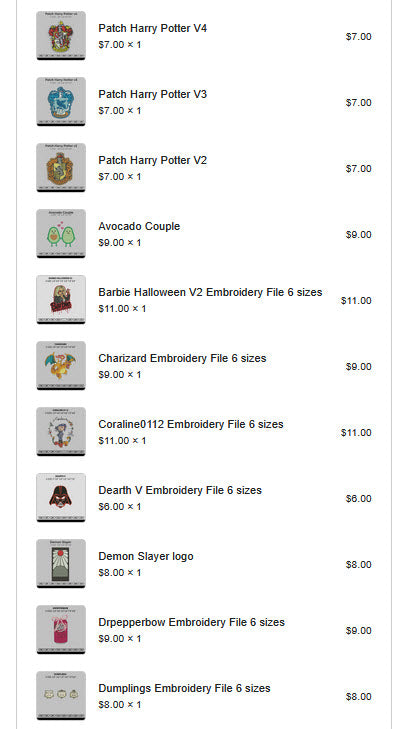Open the Coraline0112 Embroidery File item
Viewport: 410px width, 729px height.
pos(191,424)
